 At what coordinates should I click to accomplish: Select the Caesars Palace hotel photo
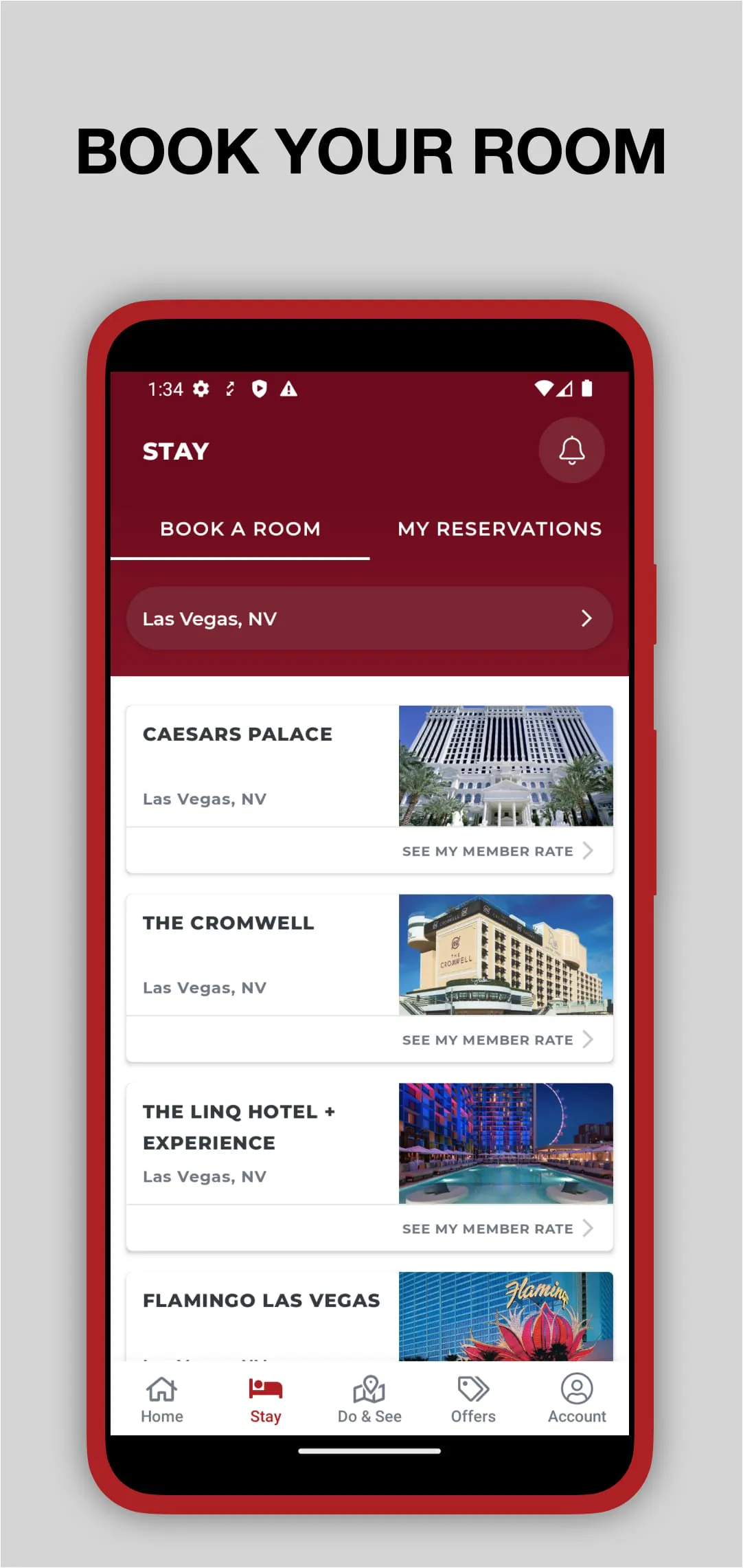[505, 766]
